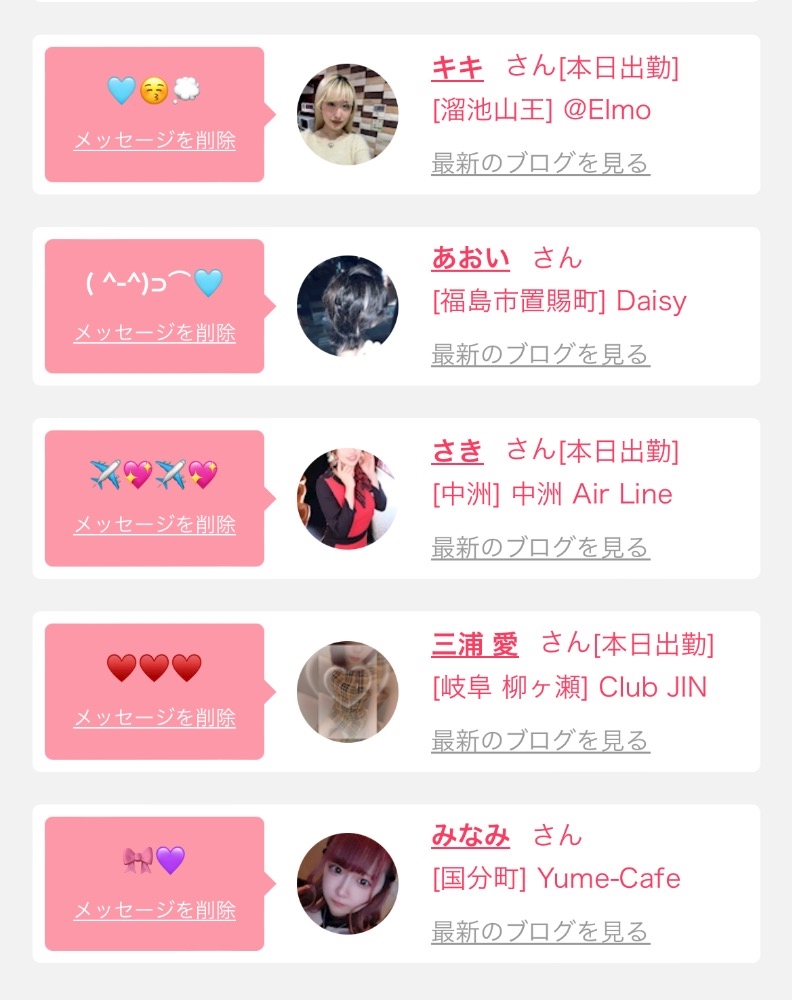
Task: View キキ's latest blog
Action: tap(540, 163)
